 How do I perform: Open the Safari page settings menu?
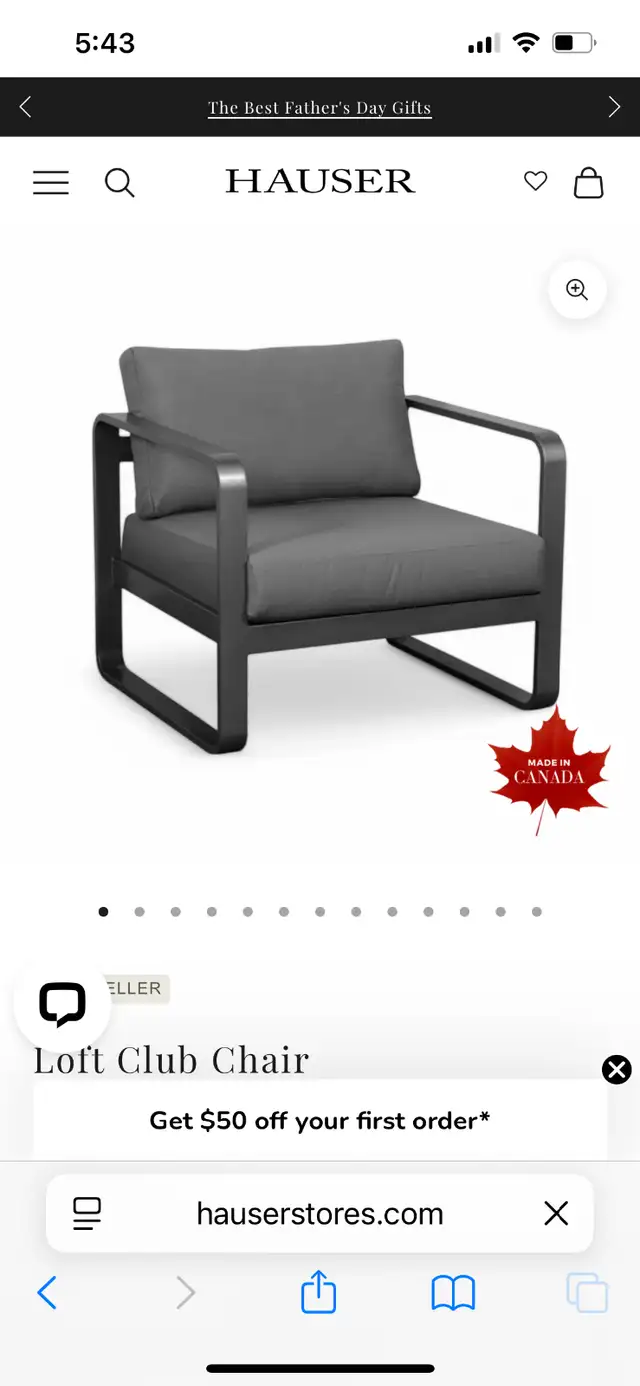click(x=87, y=1214)
